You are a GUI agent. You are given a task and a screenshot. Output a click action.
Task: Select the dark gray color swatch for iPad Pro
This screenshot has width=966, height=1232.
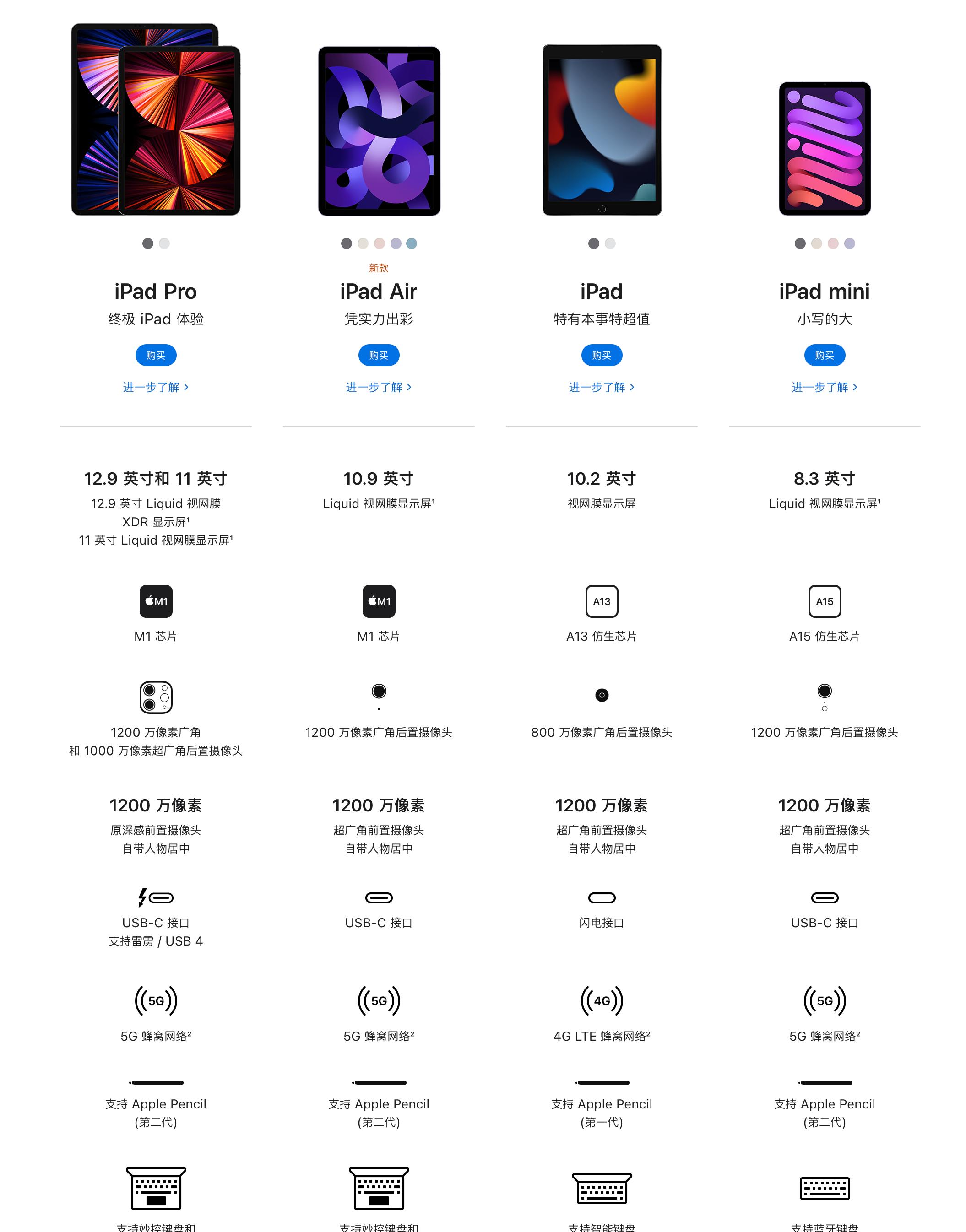click(x=149, y=243)
